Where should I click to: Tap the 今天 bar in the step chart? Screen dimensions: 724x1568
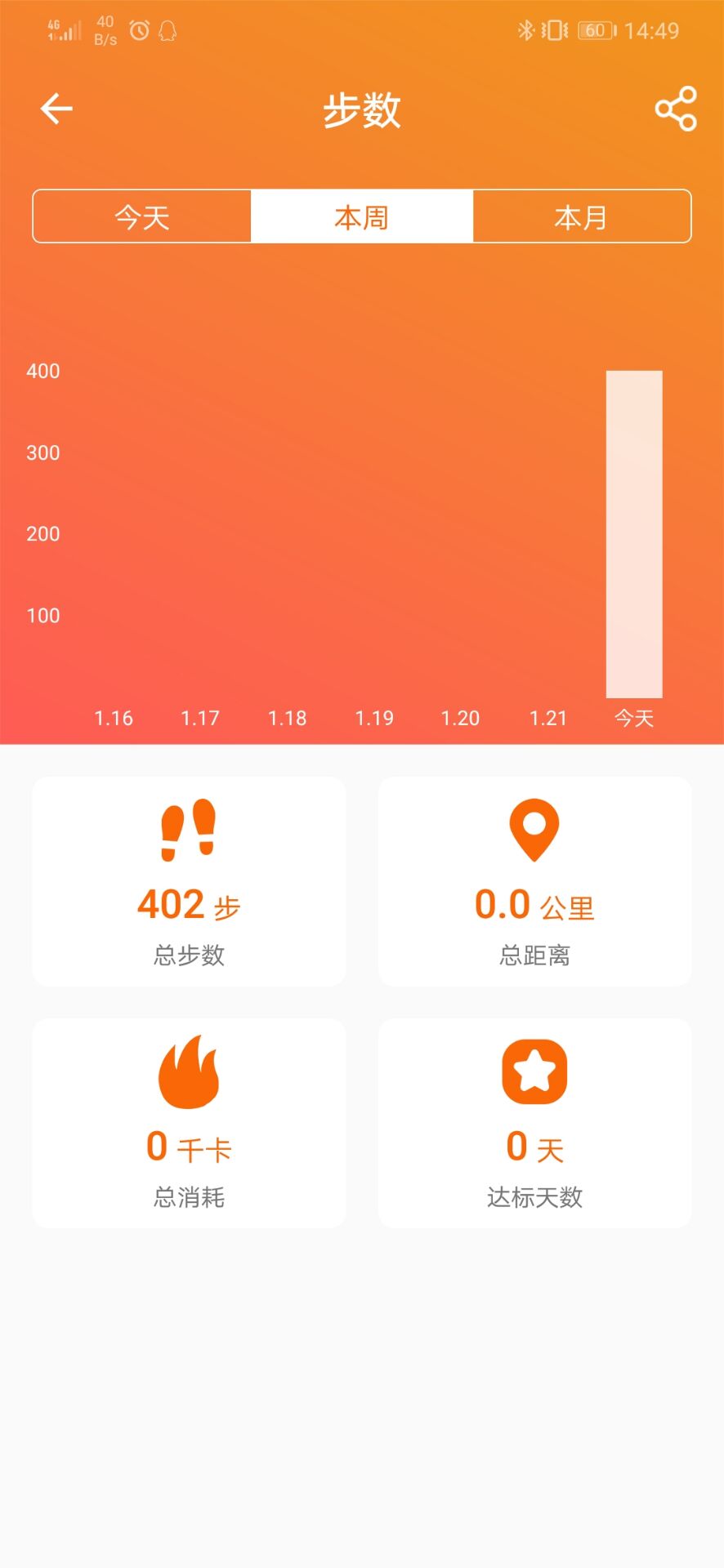633,531
